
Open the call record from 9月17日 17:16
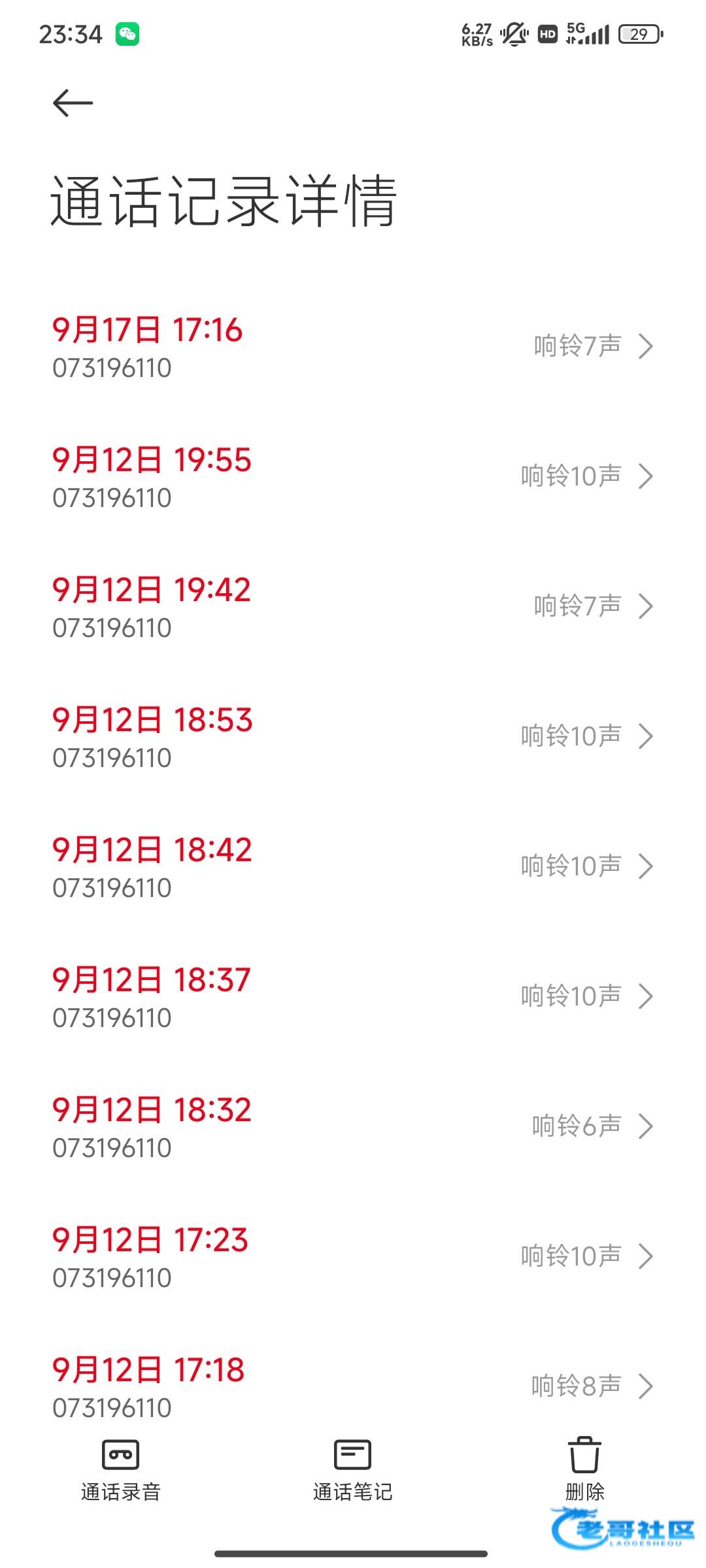point(353,347)
